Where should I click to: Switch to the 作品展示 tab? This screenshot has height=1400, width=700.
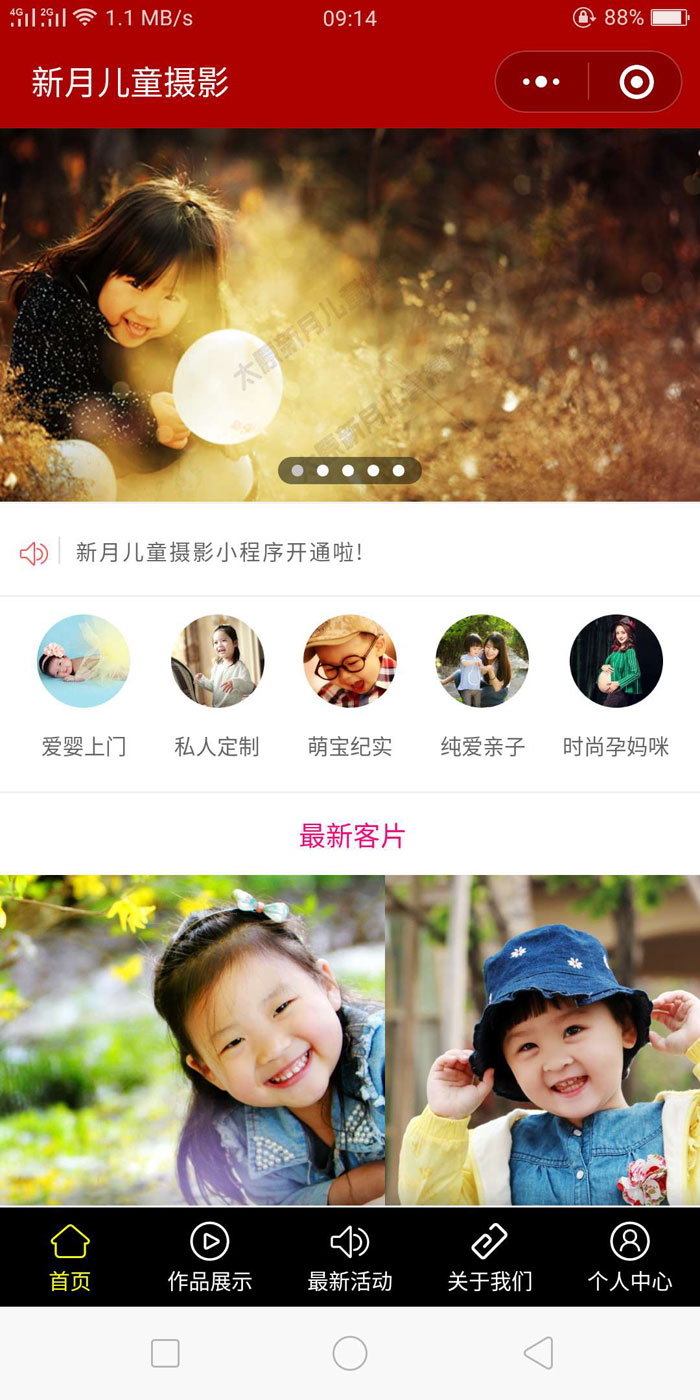(210, 1257)
